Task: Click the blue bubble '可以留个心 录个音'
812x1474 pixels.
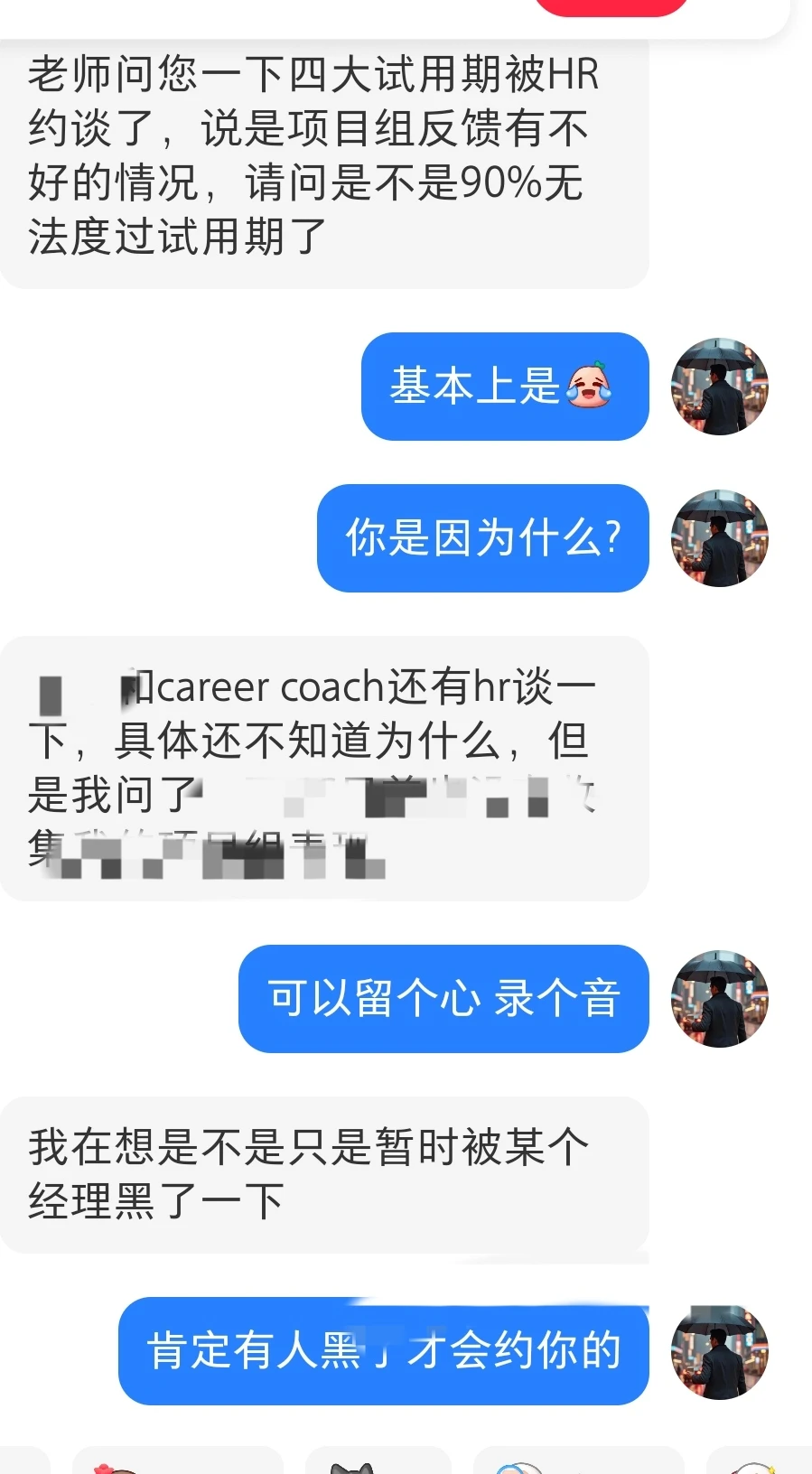Action: point(442,1002)
